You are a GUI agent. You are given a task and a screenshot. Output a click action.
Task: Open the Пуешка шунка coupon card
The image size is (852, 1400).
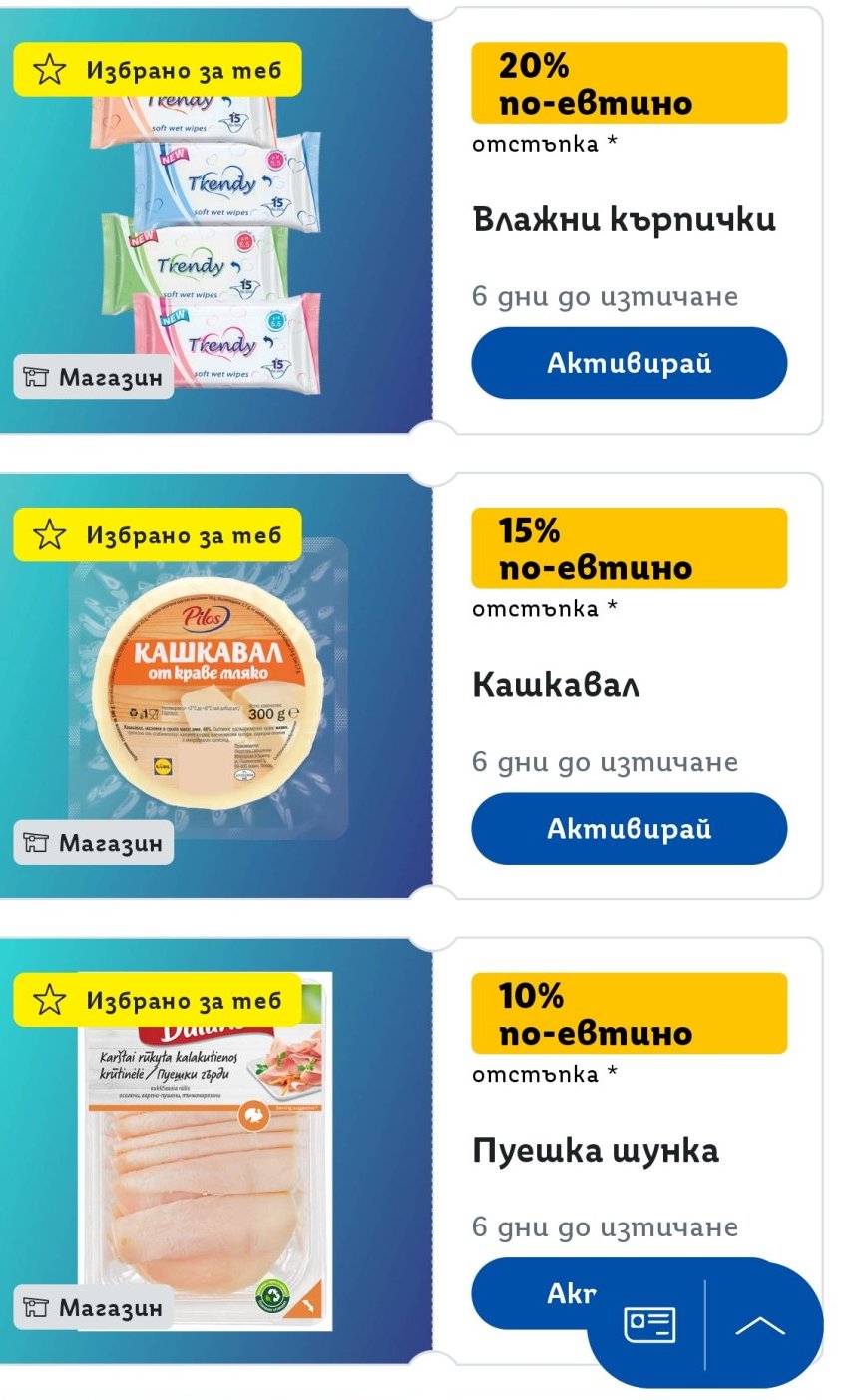pyautogui.click(x=595, y=1150)
